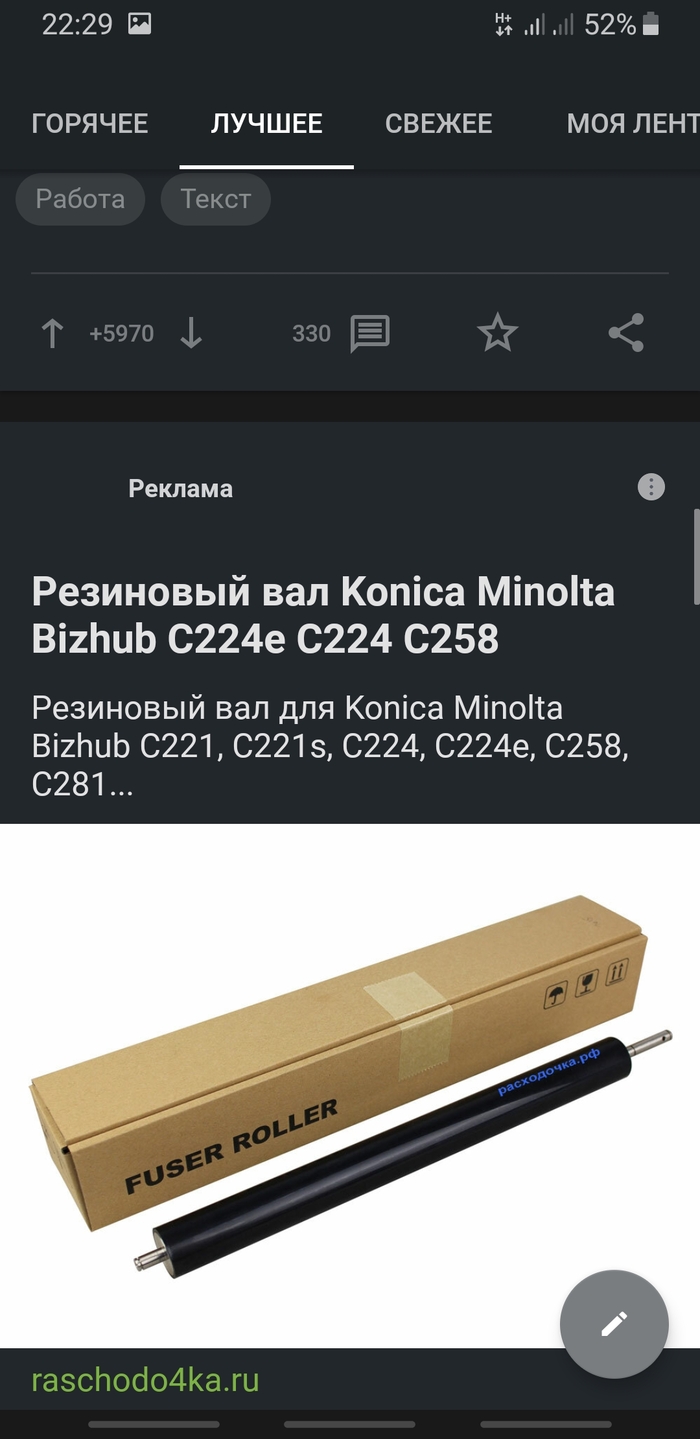Open the 330 comments on the post

(x=369, y=333)
